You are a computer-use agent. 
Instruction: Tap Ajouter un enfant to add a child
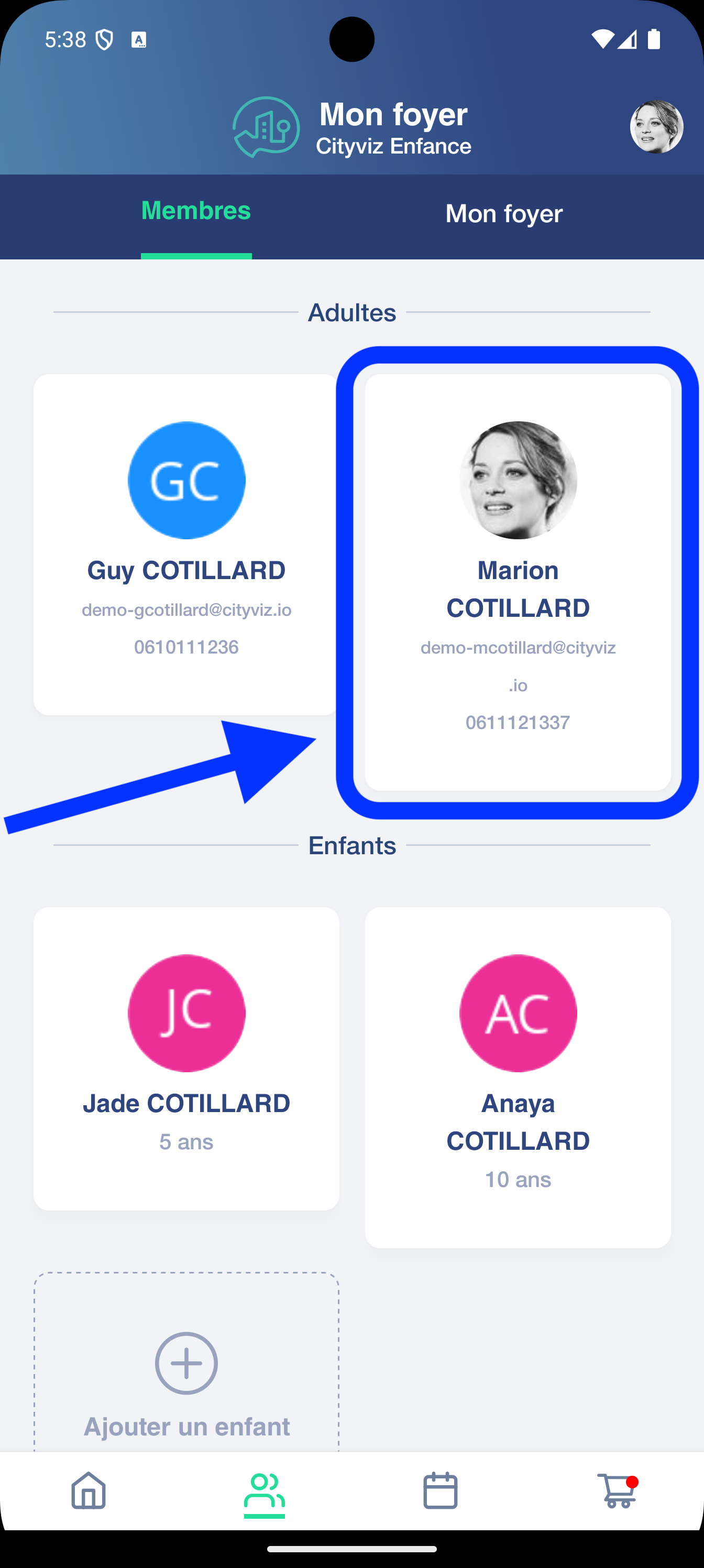[x=186, y=1377]
